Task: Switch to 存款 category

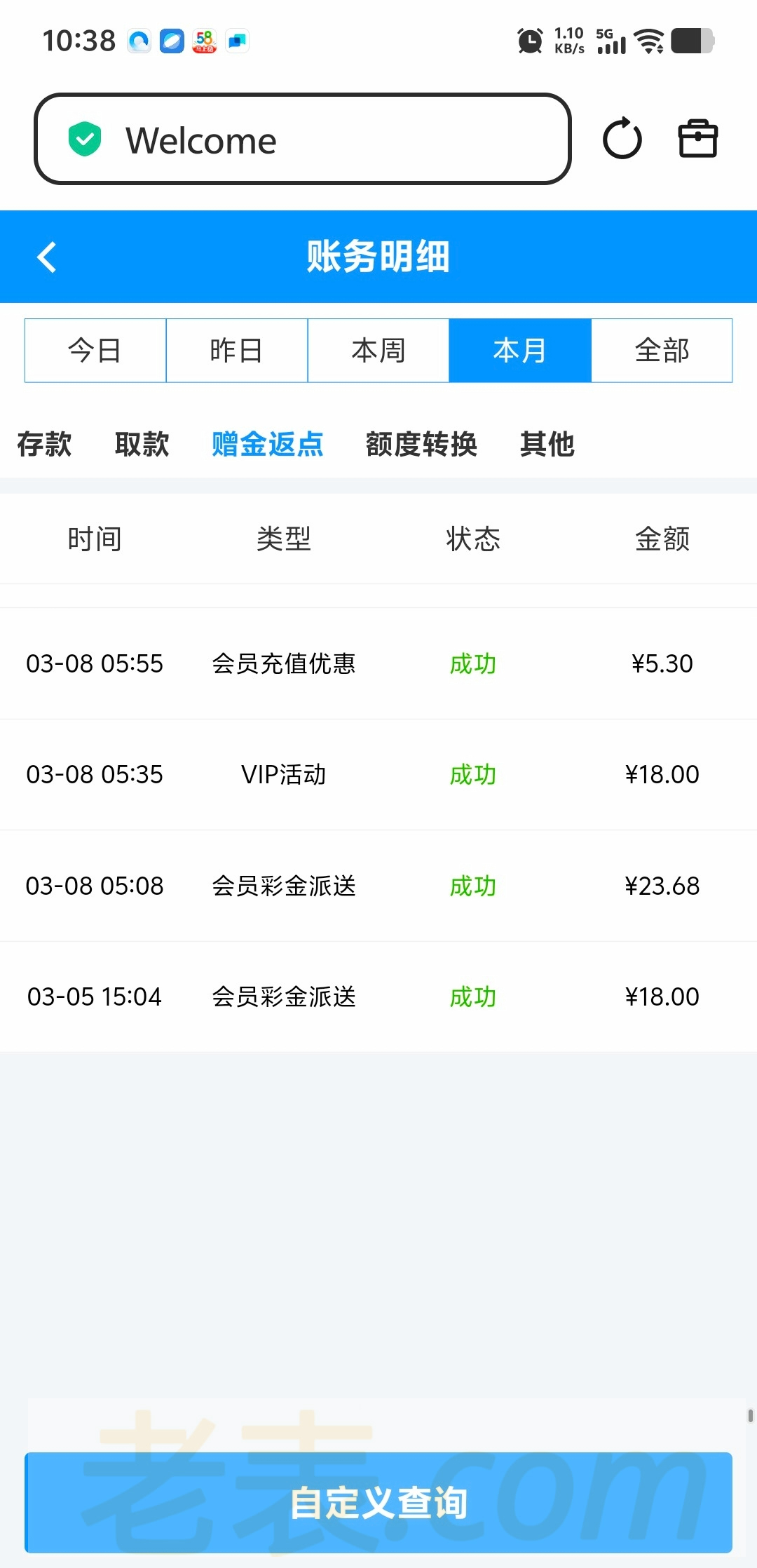Action: (x=44, y=445)
